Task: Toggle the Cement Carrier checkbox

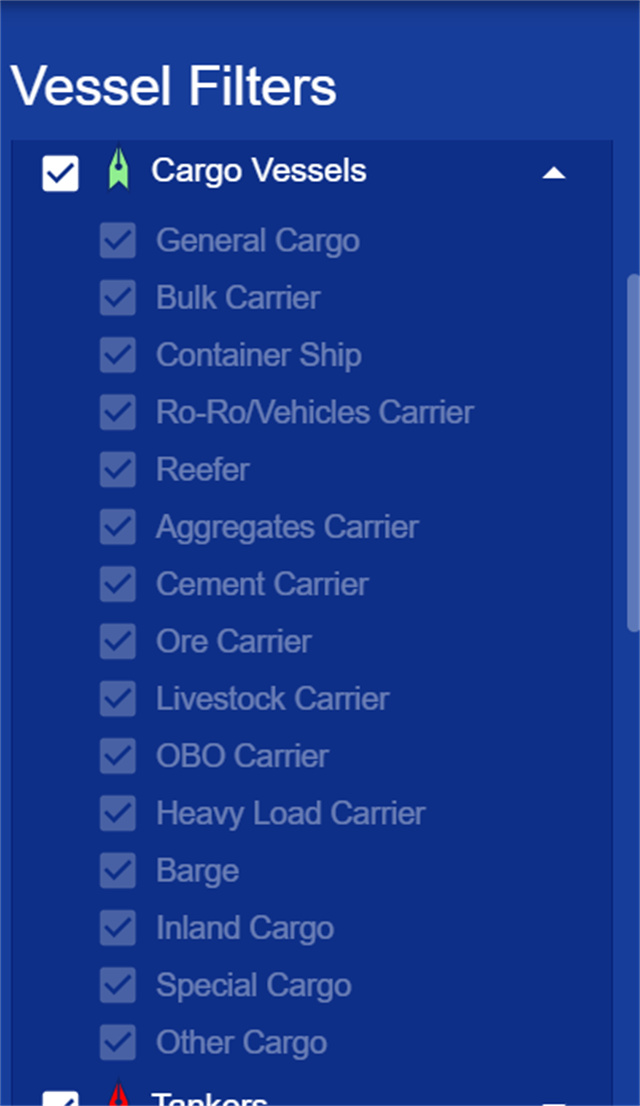Action: click(118, 584)
